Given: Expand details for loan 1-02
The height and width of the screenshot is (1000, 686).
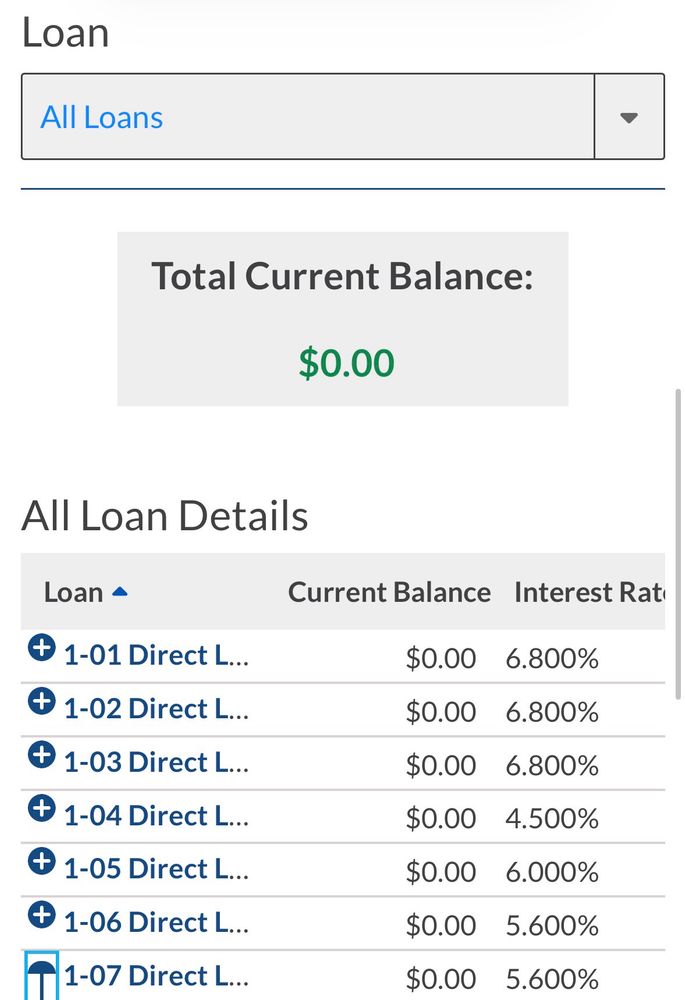Looking at the screenshot, I should pos(41,702).
